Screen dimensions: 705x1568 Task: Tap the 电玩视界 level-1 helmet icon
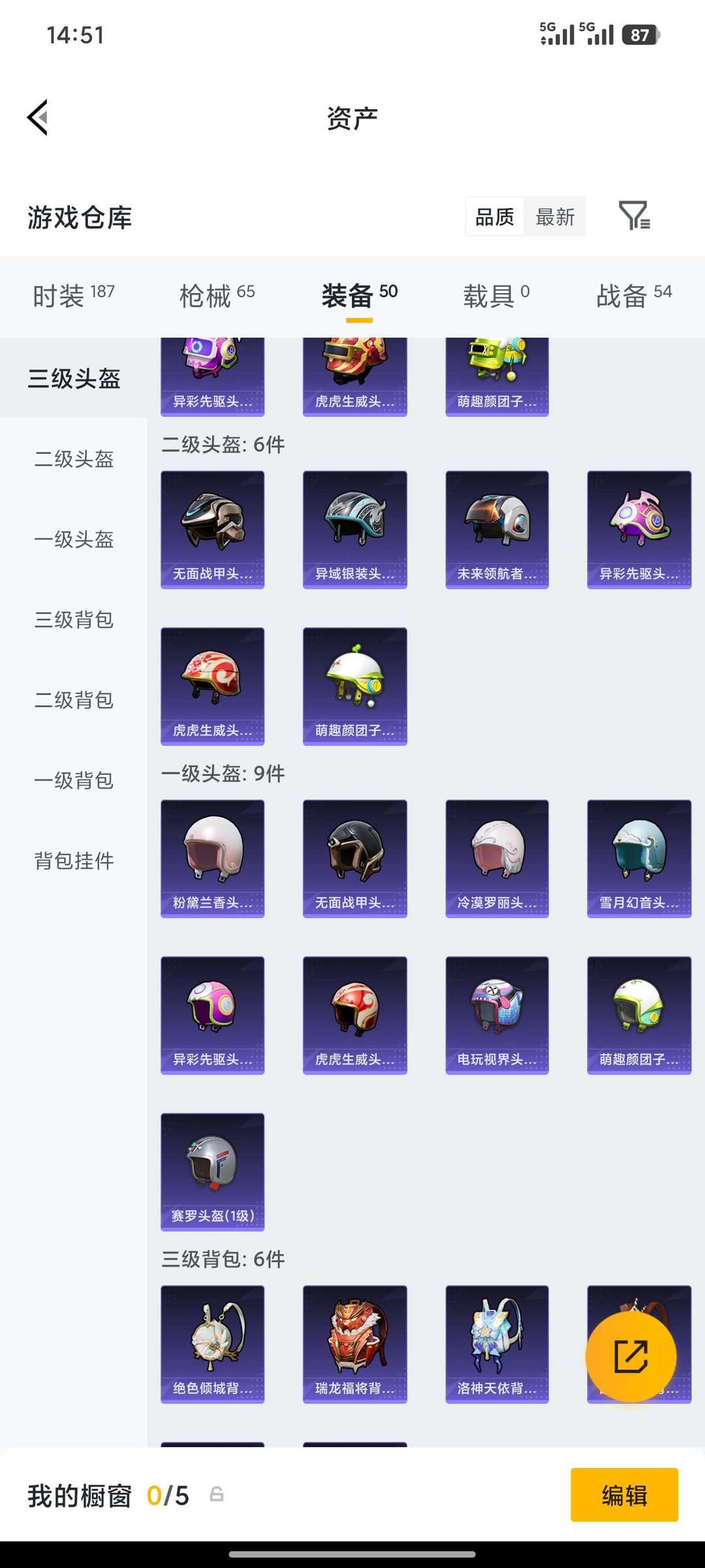coord(496,1012)
